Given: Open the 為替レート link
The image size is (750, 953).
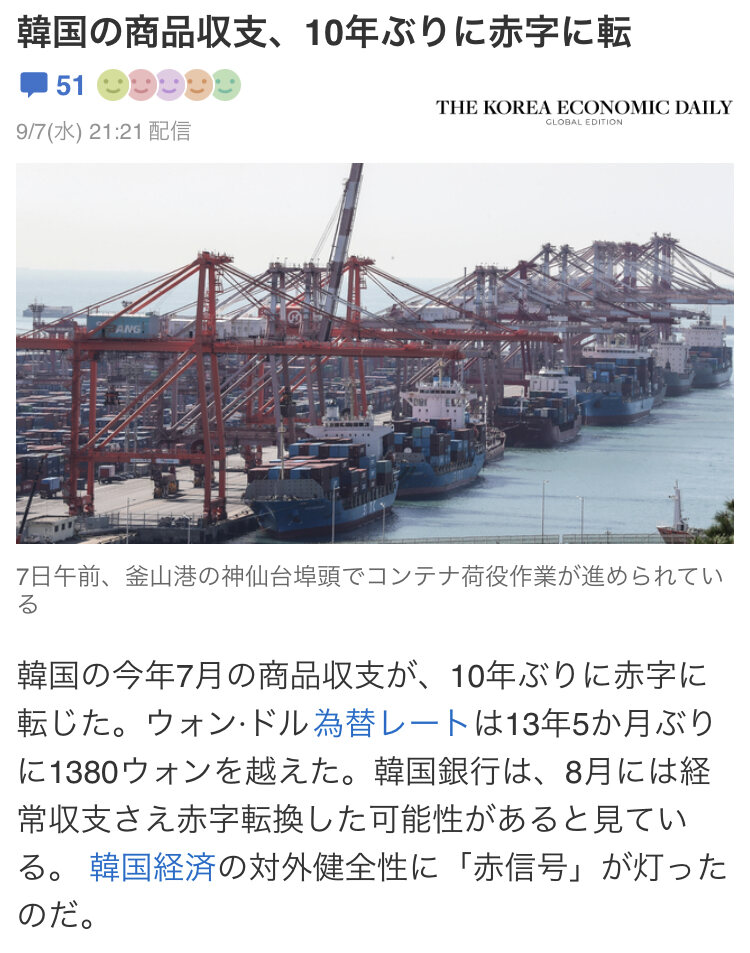Looking at the screenshot, I should point(391,722).
